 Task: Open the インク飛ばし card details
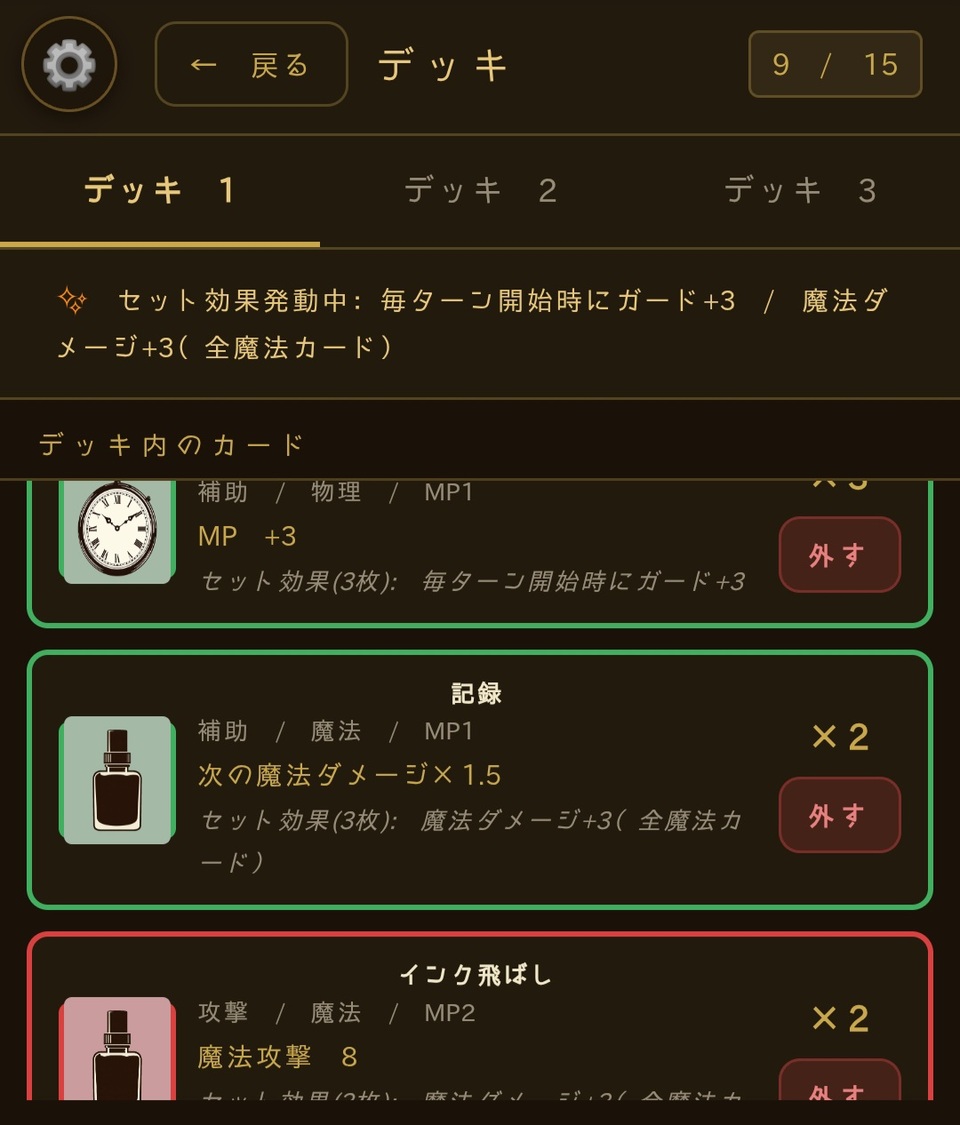[x=475, y=974]
